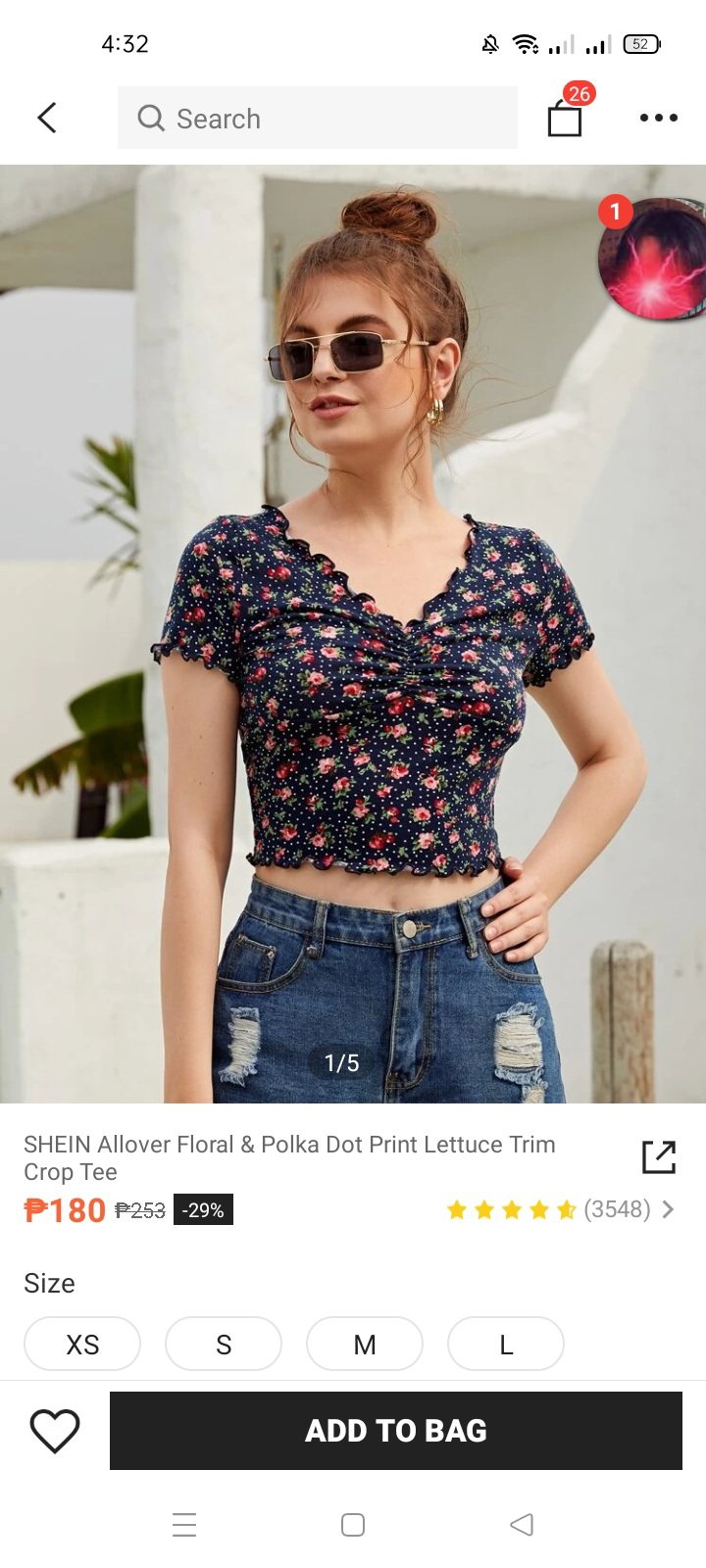706x1568 pixels.
Task: Choose size S
Action: [224, 1344]
